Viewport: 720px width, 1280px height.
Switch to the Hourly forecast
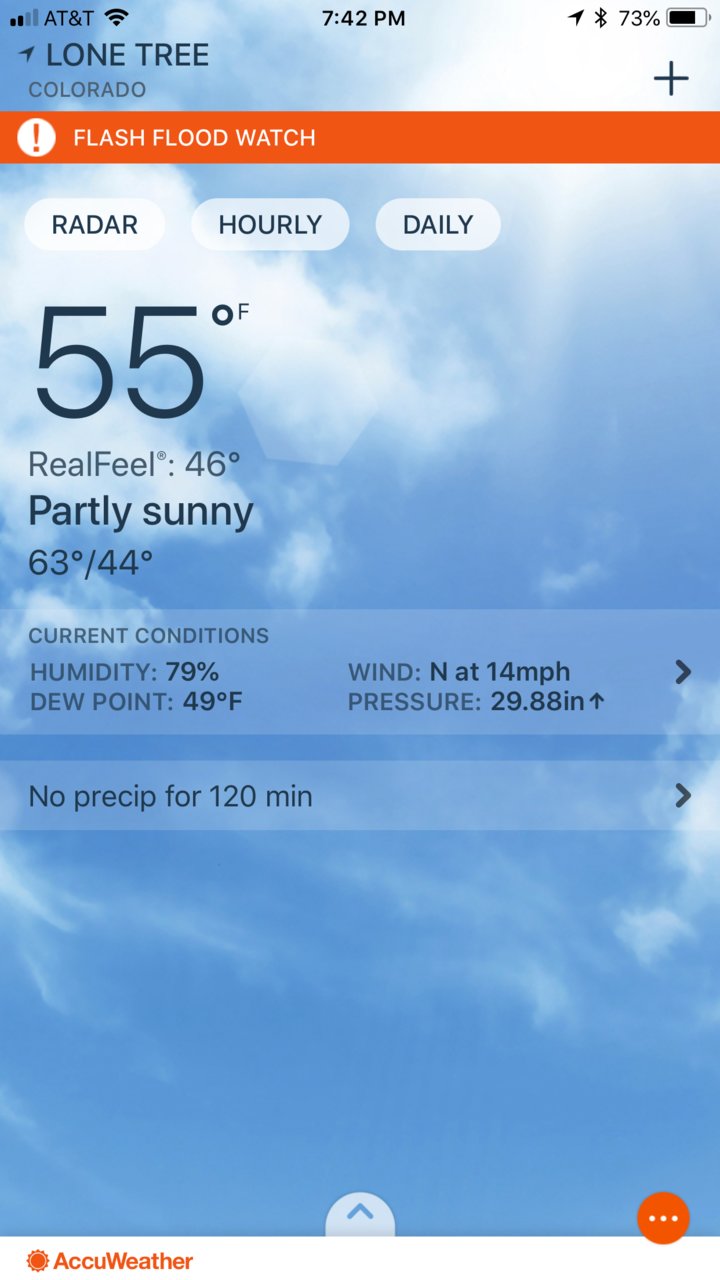[270, 225]
